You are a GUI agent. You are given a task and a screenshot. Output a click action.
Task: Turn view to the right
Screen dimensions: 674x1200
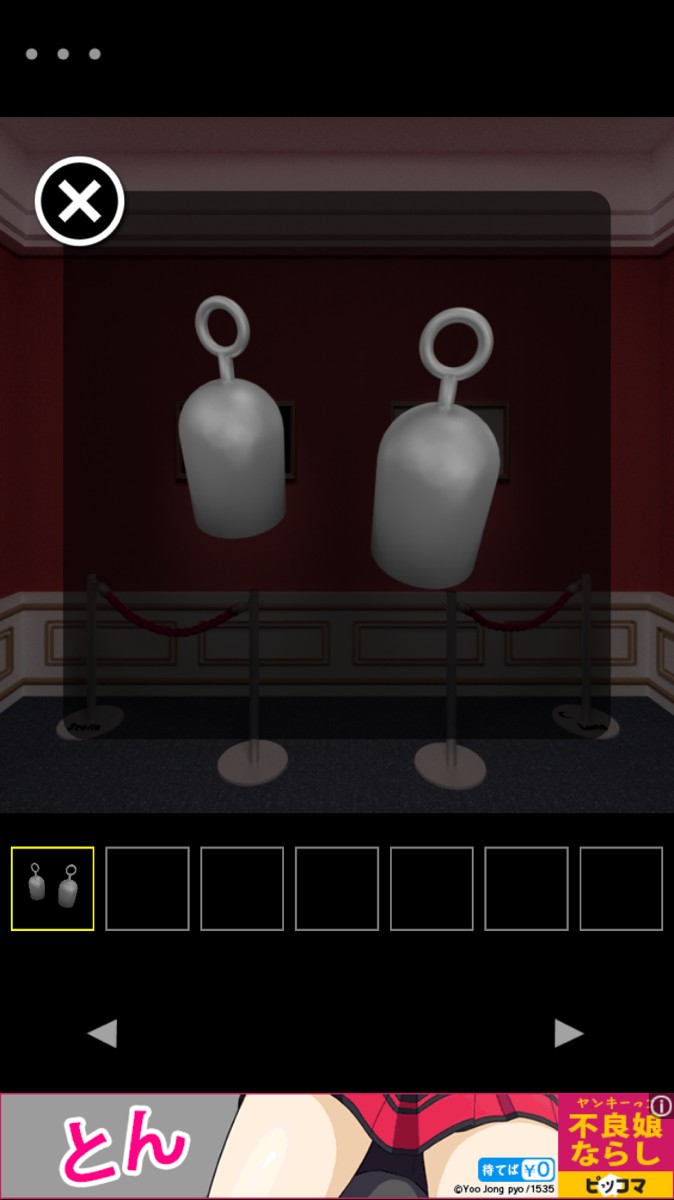pyautogui.click(x=568, y=1033)
